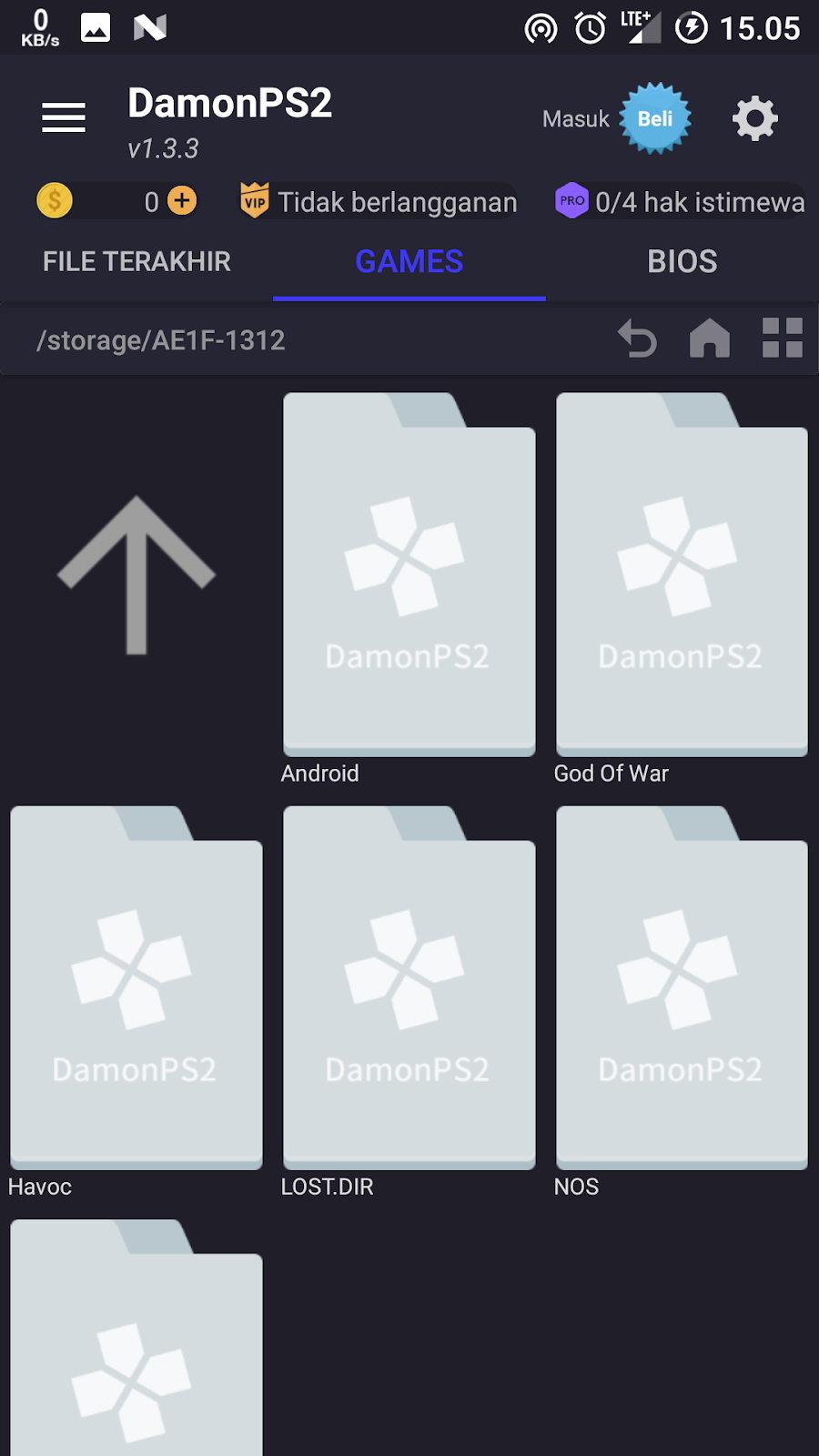
Task: Open the NOS folder
Action: point(682,1001)
